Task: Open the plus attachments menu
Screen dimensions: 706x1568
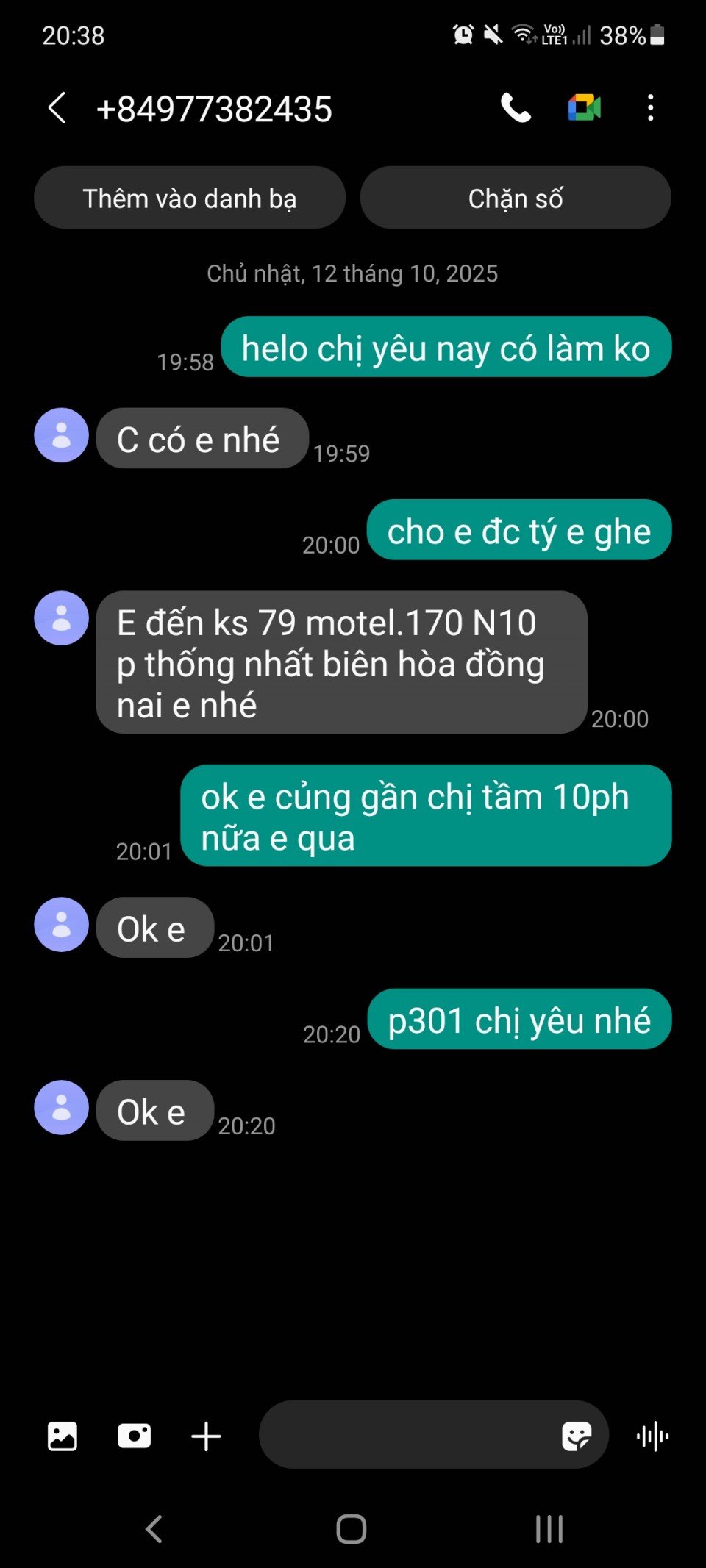Action: point(206,1436)
